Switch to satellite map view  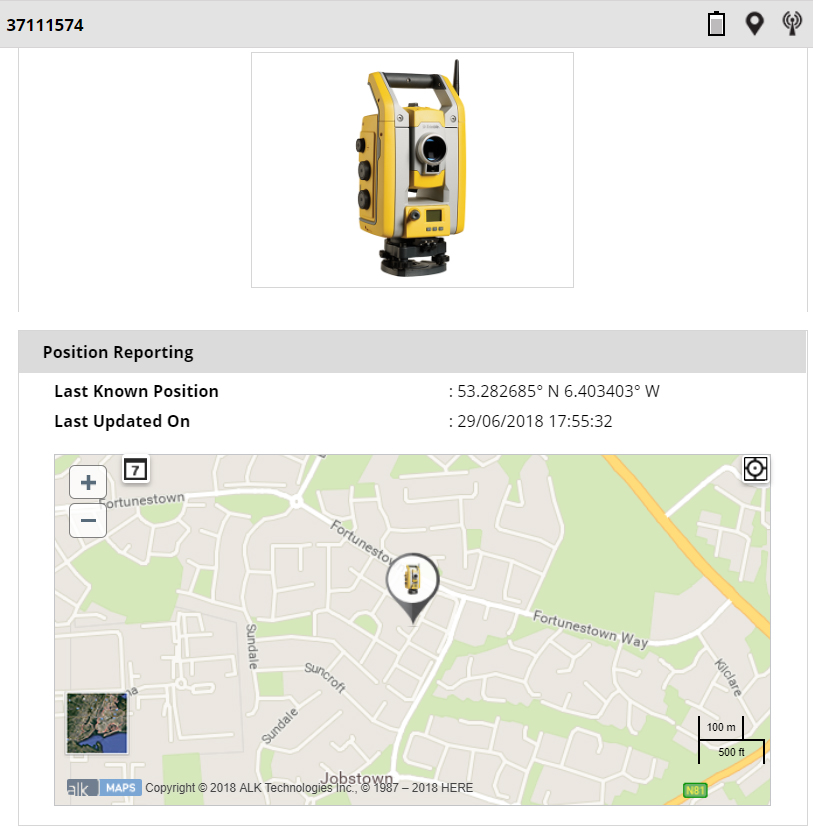(x=97, y=723)
